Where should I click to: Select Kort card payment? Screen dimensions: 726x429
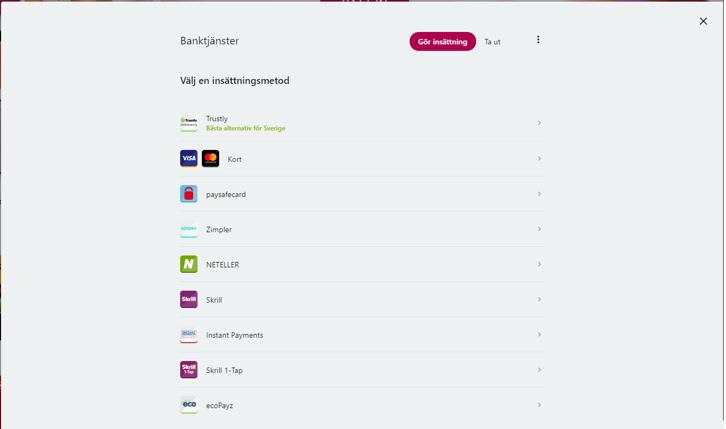tap(360, 159)
